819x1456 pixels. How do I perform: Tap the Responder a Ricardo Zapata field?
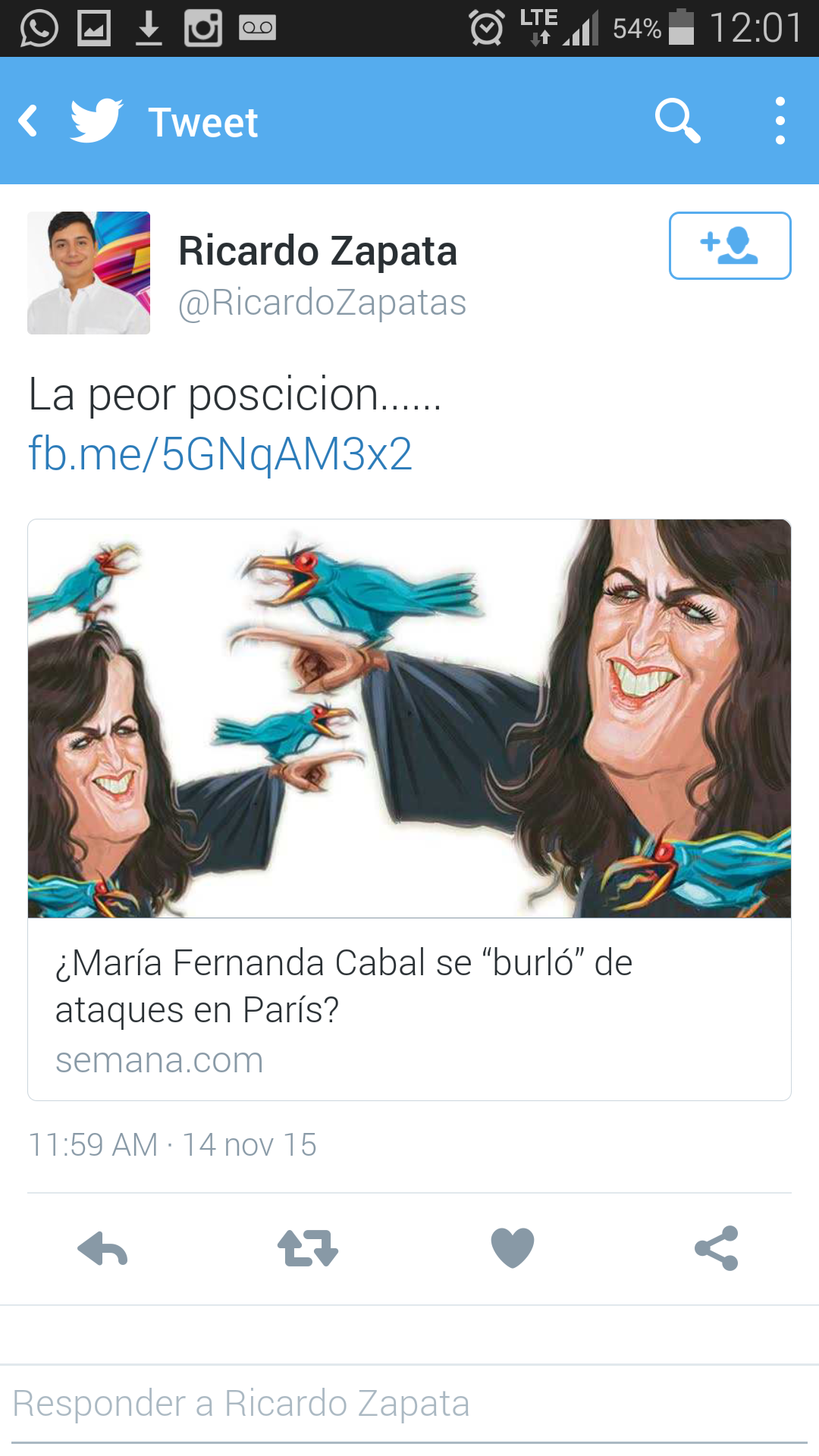(409, 1404)
